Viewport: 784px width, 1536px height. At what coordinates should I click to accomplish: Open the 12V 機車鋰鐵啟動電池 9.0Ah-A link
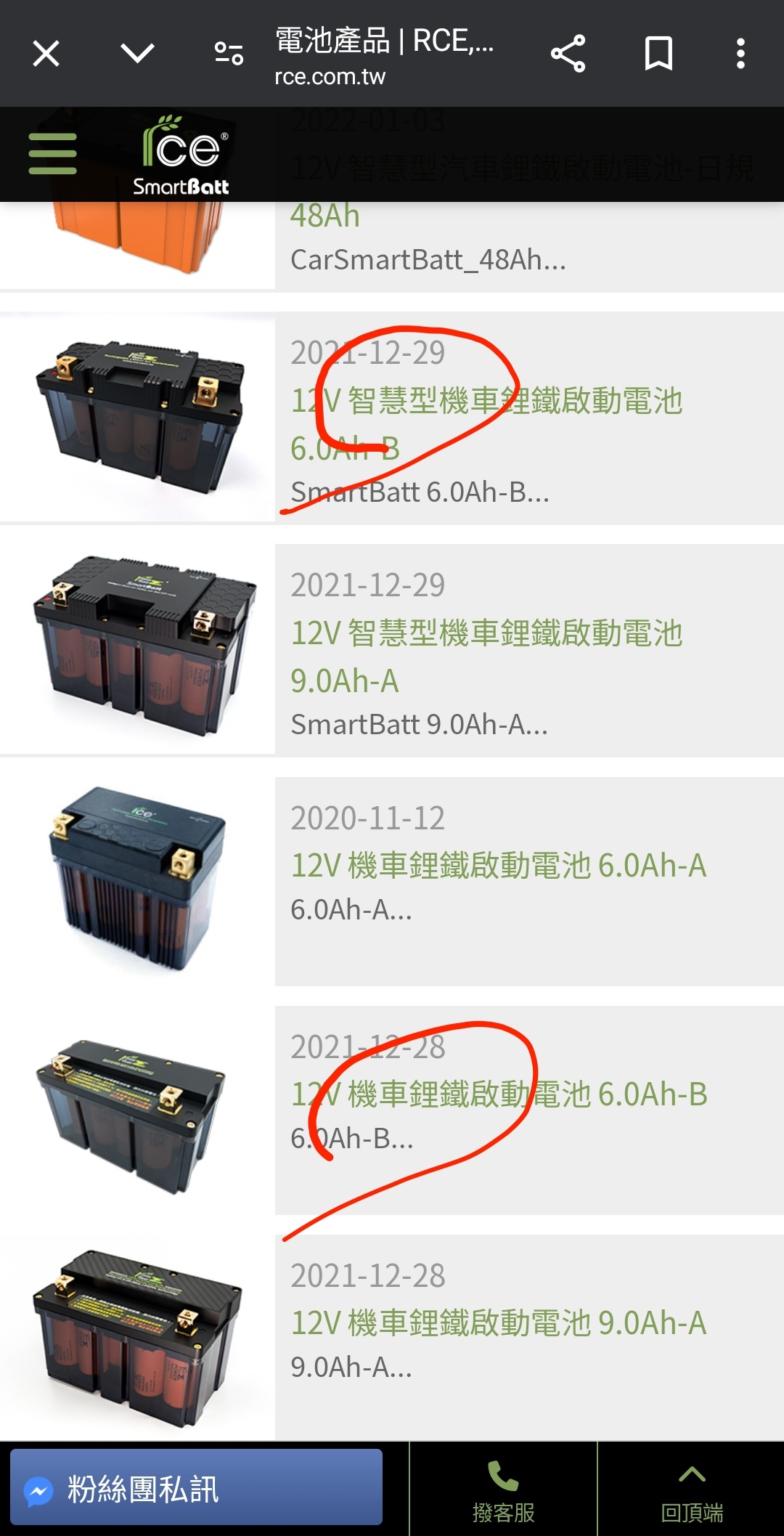[x=499, y=1323]
